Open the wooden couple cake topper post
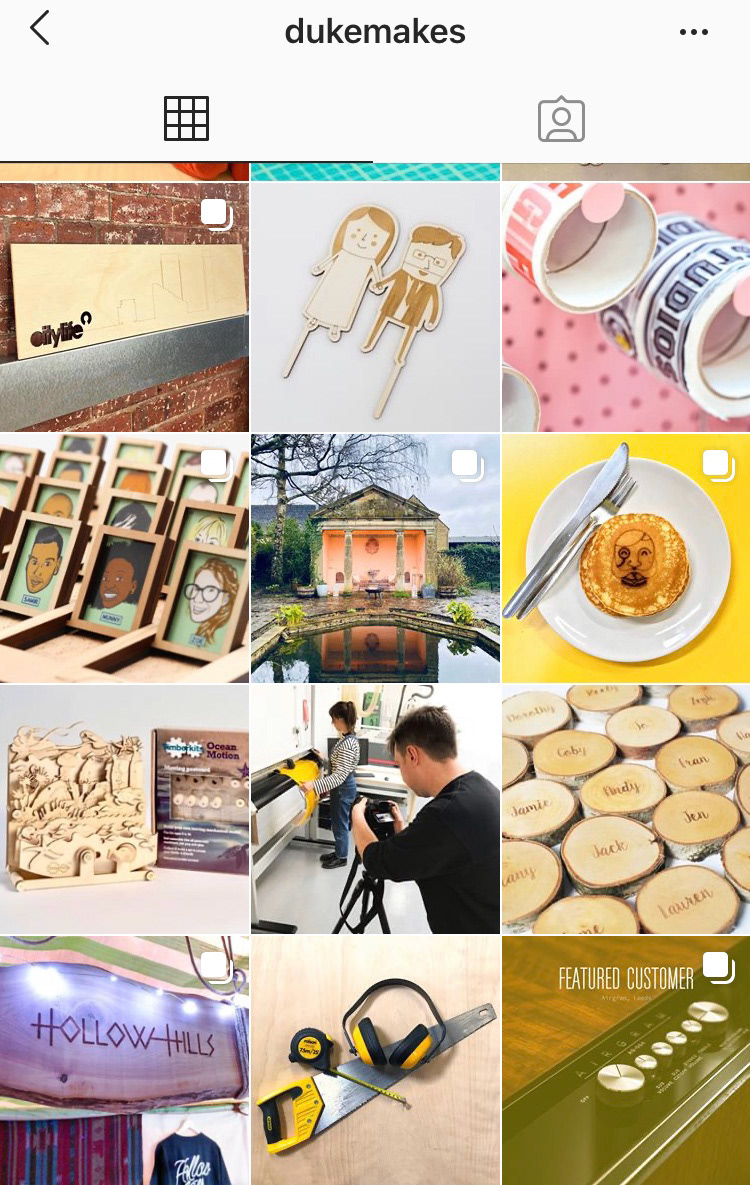Image resolution: width=750 pixels, height=1185 pixels. coord(375,306)
